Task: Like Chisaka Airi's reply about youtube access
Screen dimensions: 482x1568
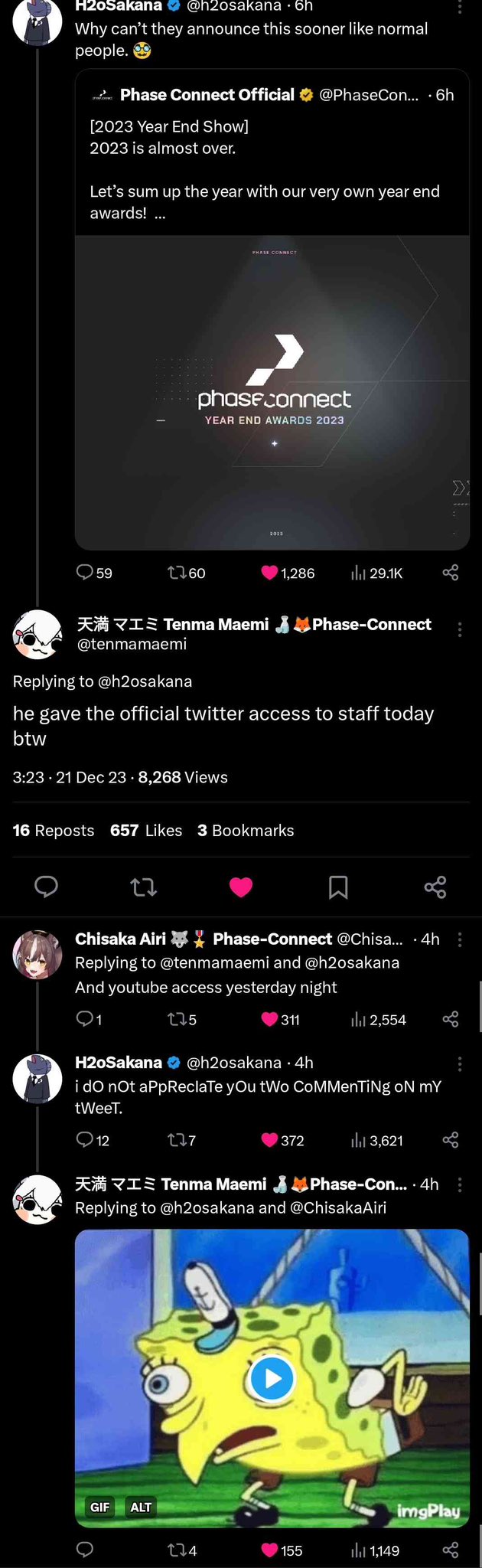Action: pos(269,1020)
